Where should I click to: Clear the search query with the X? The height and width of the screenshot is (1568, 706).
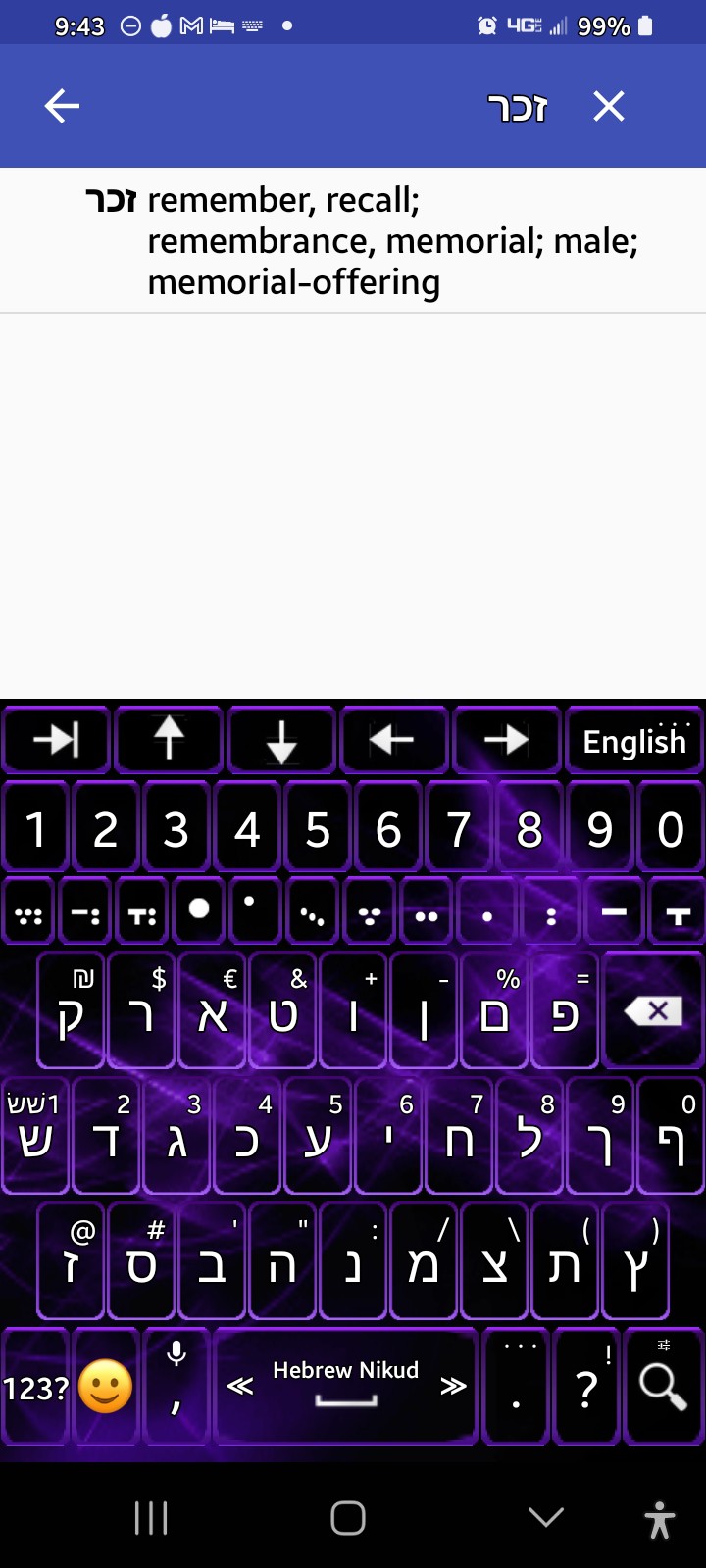(x=608, y=106)
